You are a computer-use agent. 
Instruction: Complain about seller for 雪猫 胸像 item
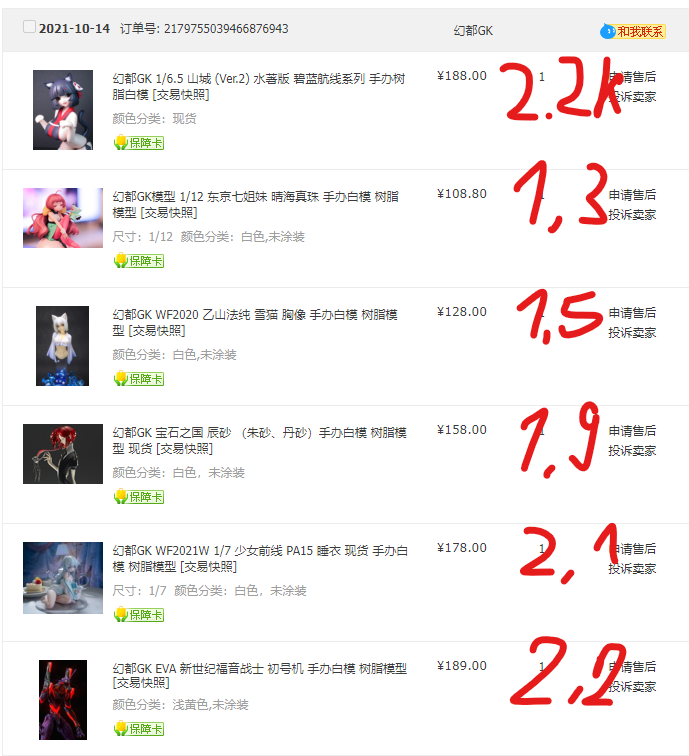point(632,333)
